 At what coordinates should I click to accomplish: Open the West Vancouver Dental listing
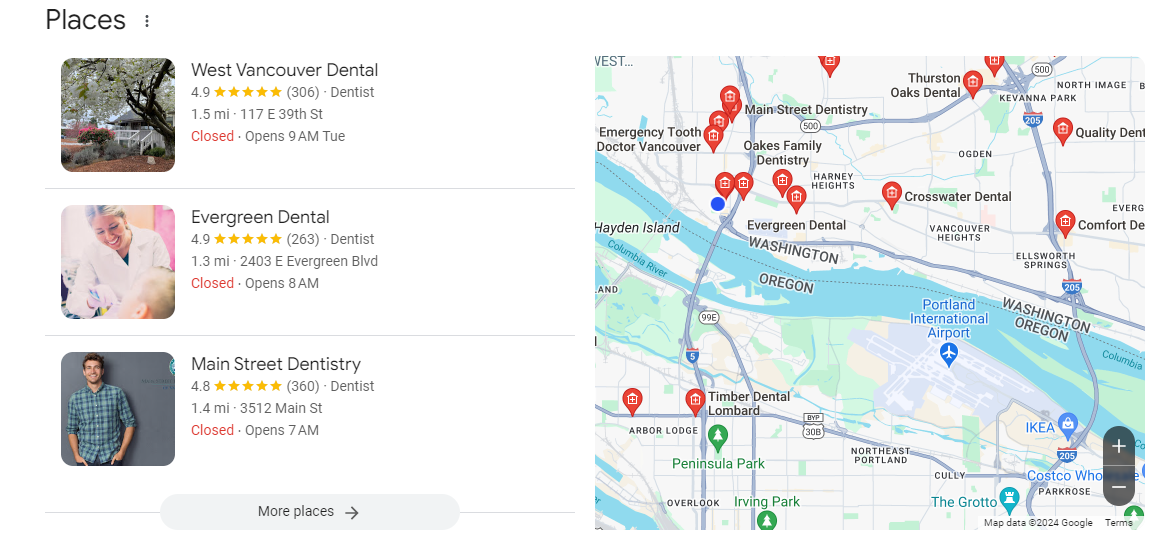tap(284, 70)
